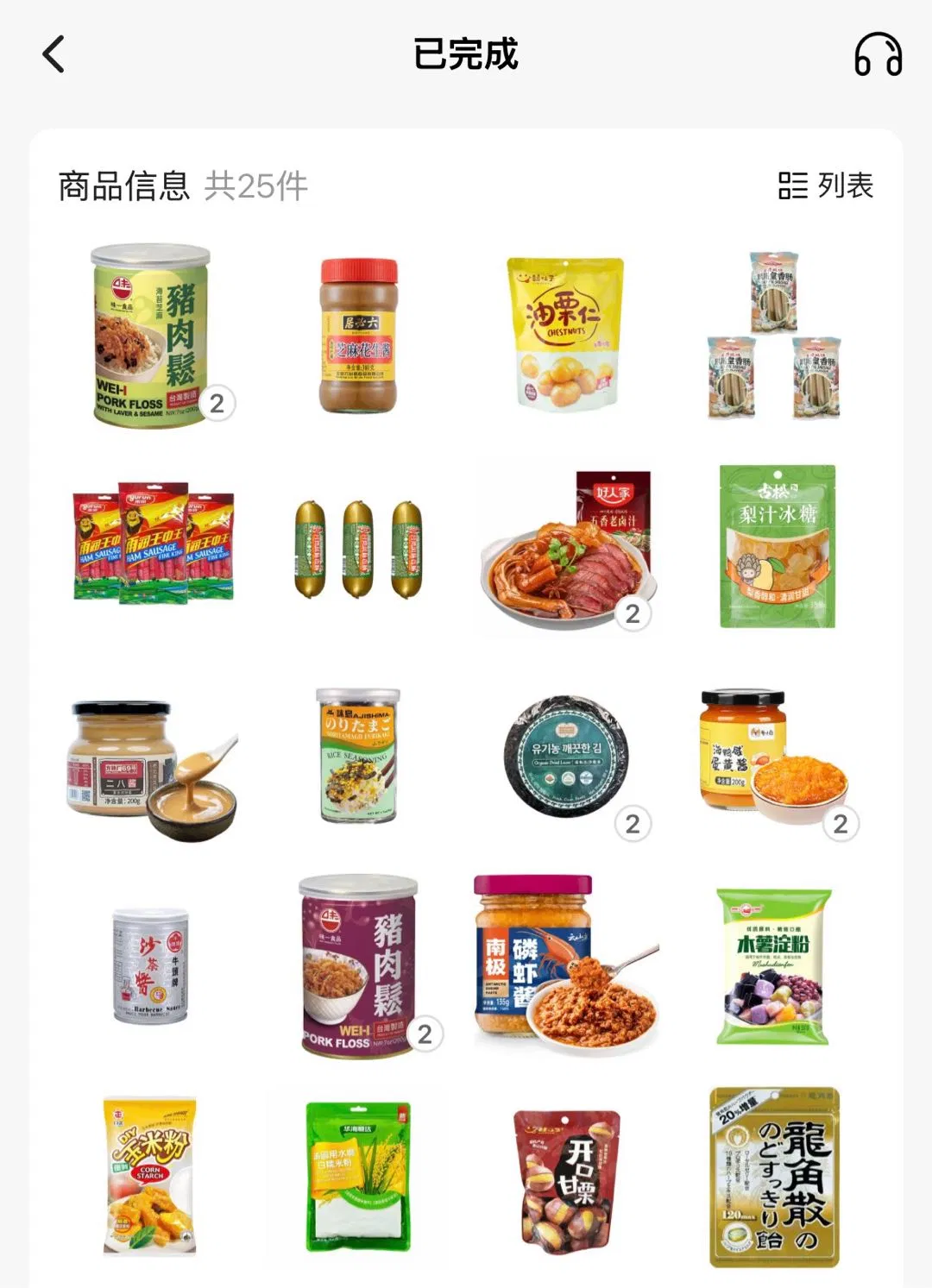Open the 玉米粉 corn starch item
This screenshot has height=1288, width=932.
point(151,1176)
